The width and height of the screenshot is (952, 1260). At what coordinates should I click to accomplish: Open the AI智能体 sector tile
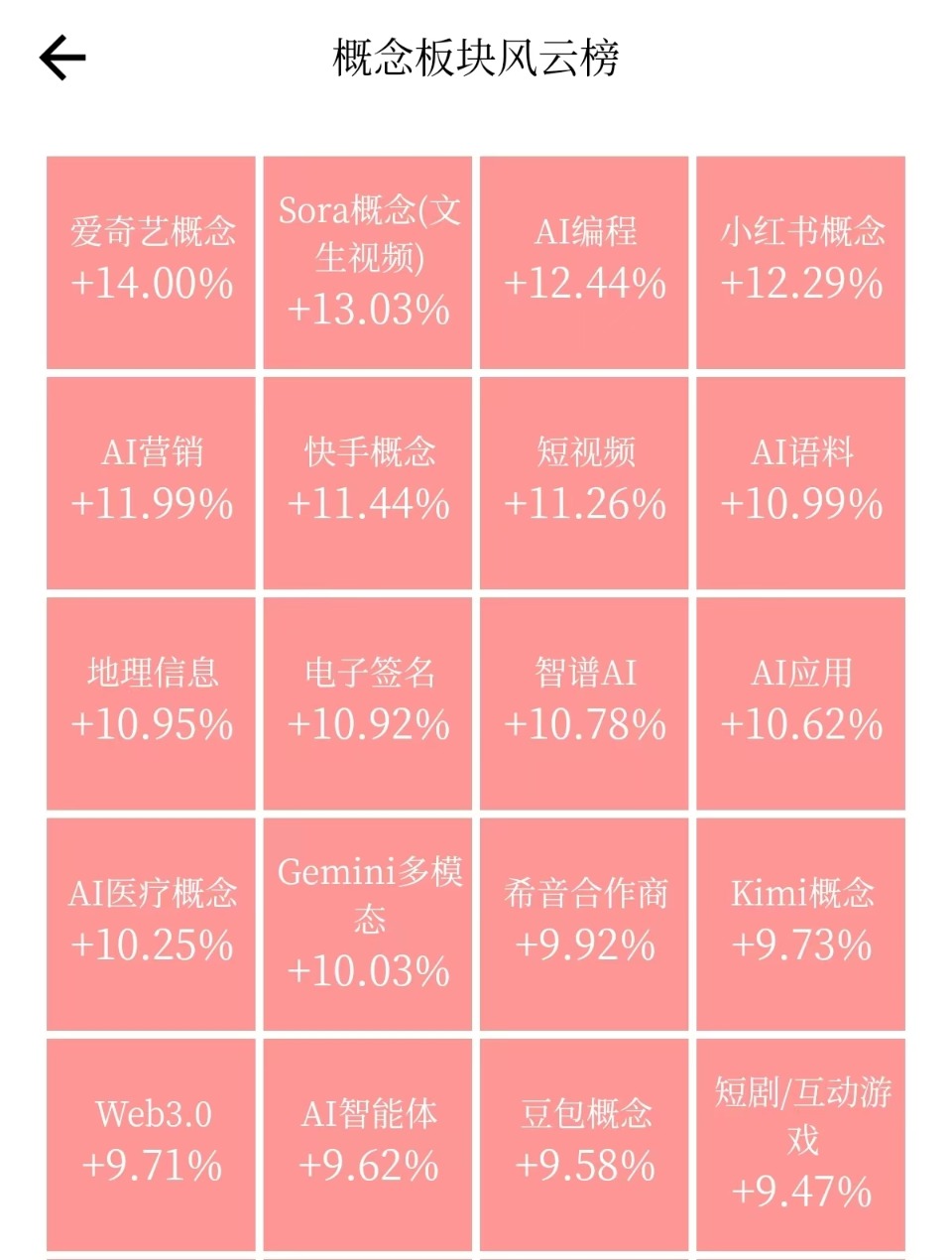[x=368, y=1143]
